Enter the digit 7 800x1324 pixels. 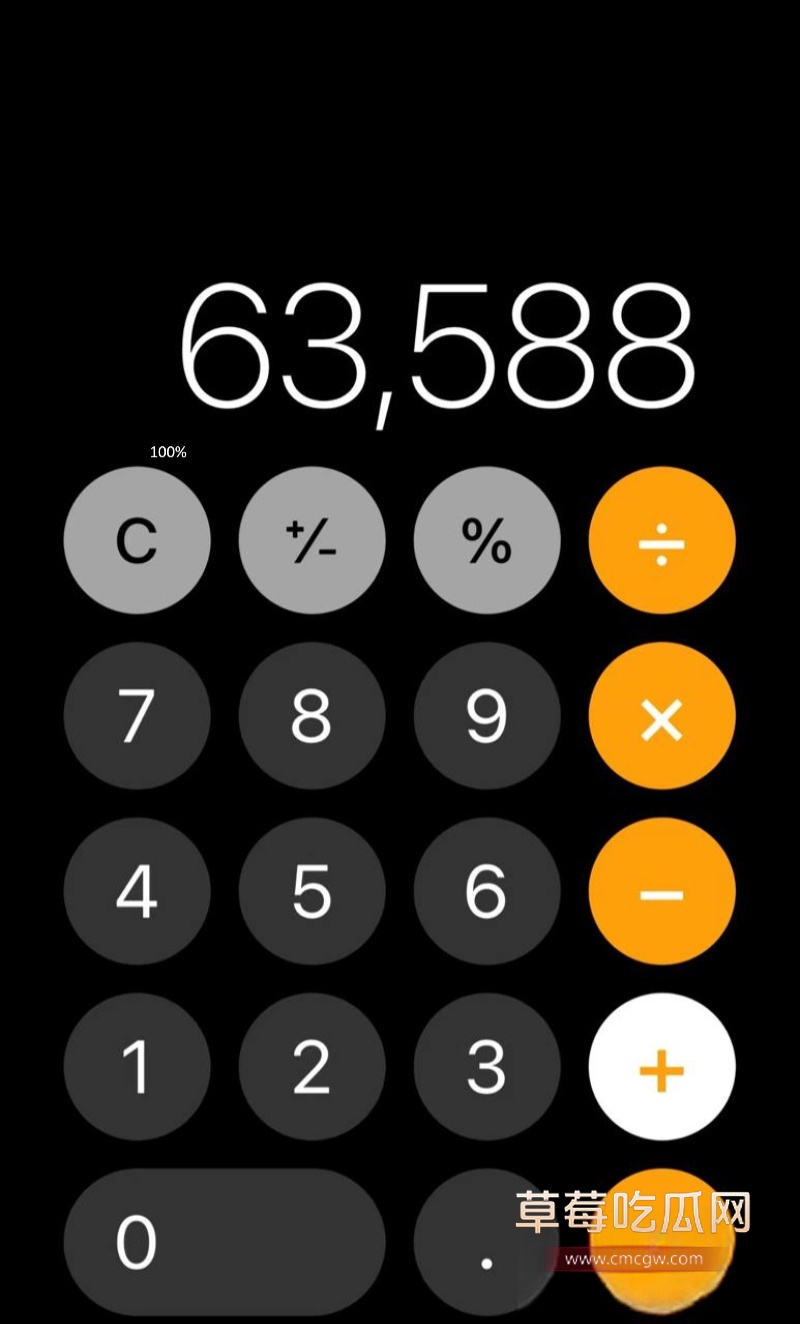(137, 716)
